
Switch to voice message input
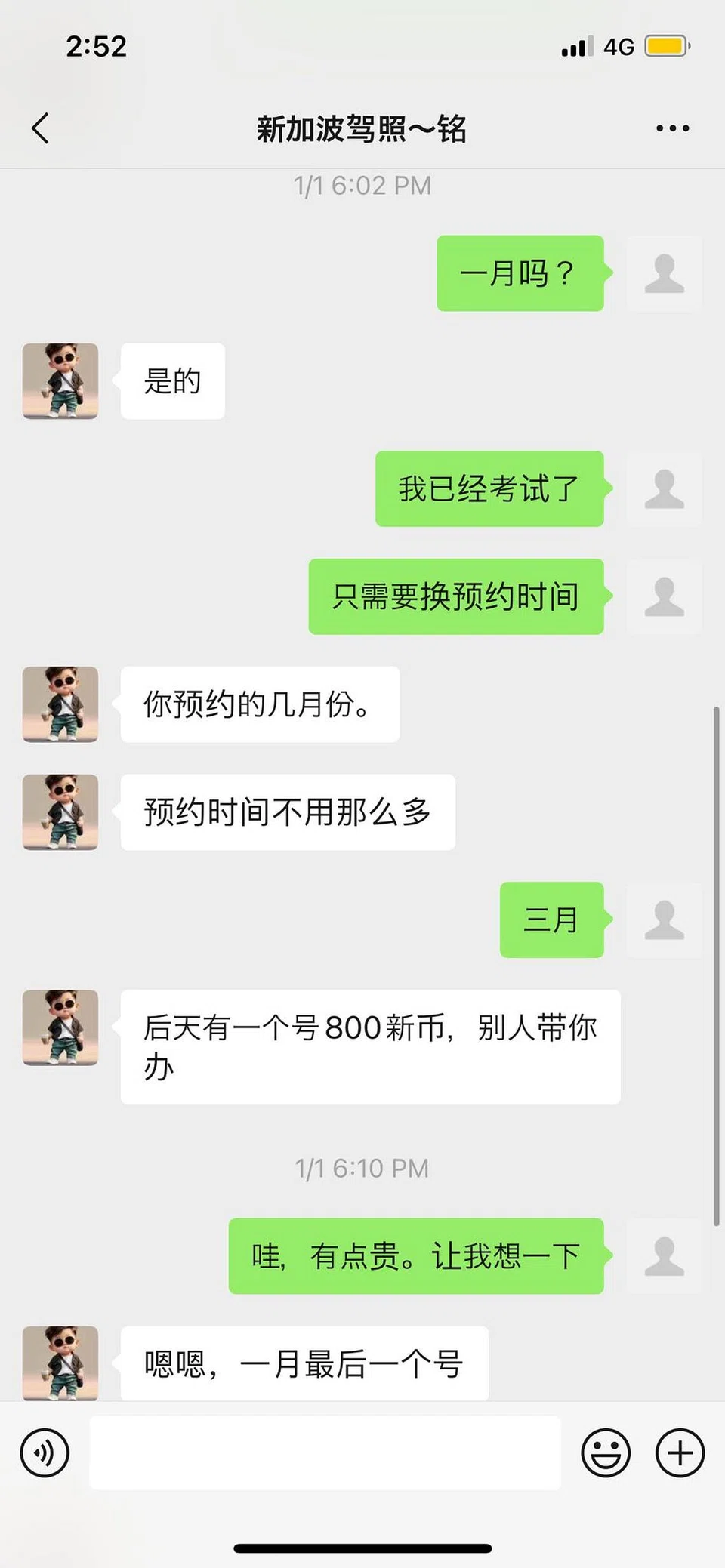tap(45, 1452)
